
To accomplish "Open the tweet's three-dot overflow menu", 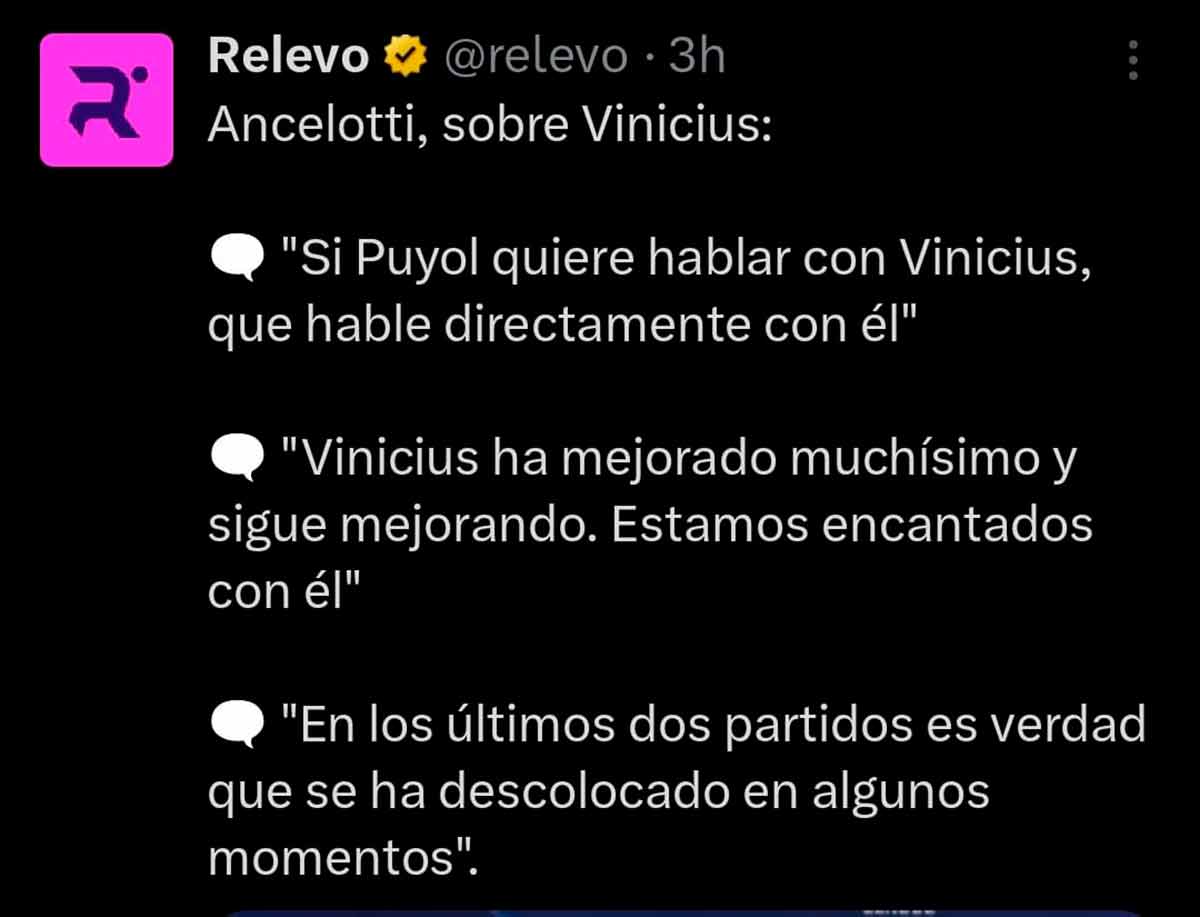I will (1133, 61).
